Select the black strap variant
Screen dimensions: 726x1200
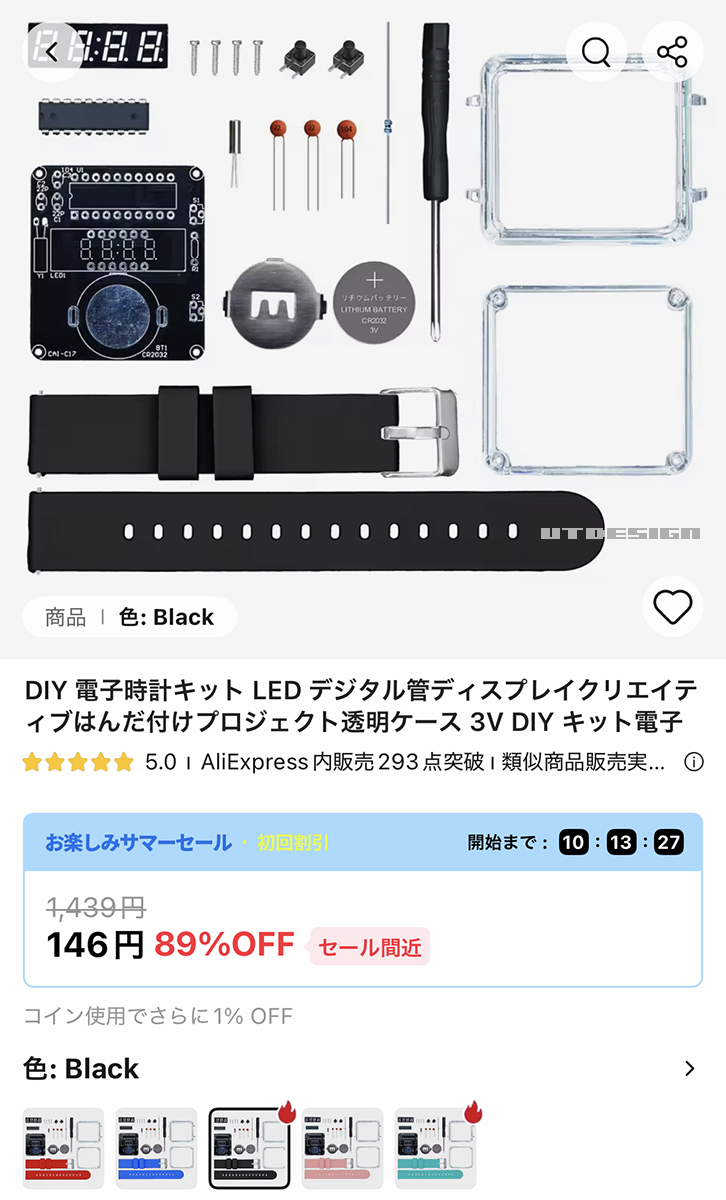[x=249, y=1148]
